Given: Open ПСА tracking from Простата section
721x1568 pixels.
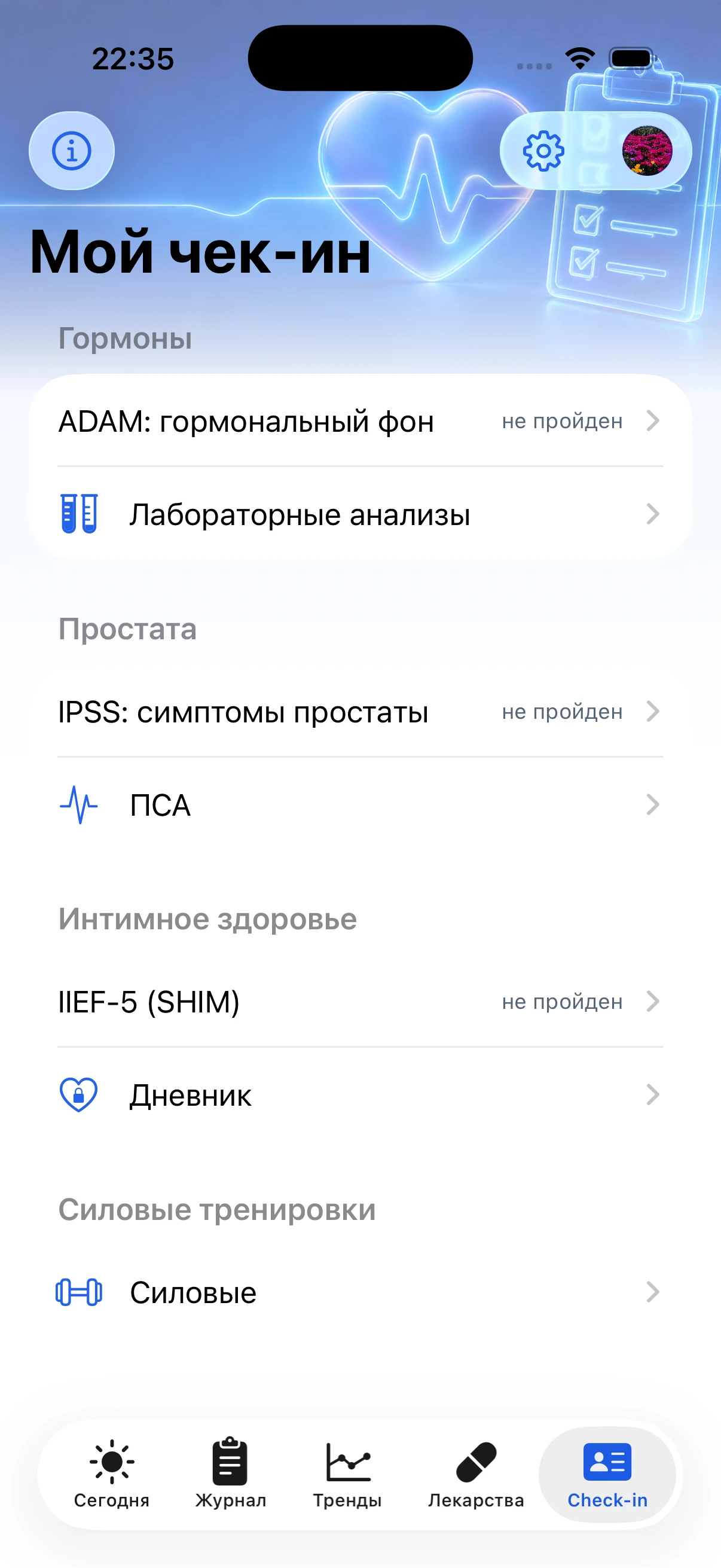Looking at the screenshot, I should coord(360,806).
